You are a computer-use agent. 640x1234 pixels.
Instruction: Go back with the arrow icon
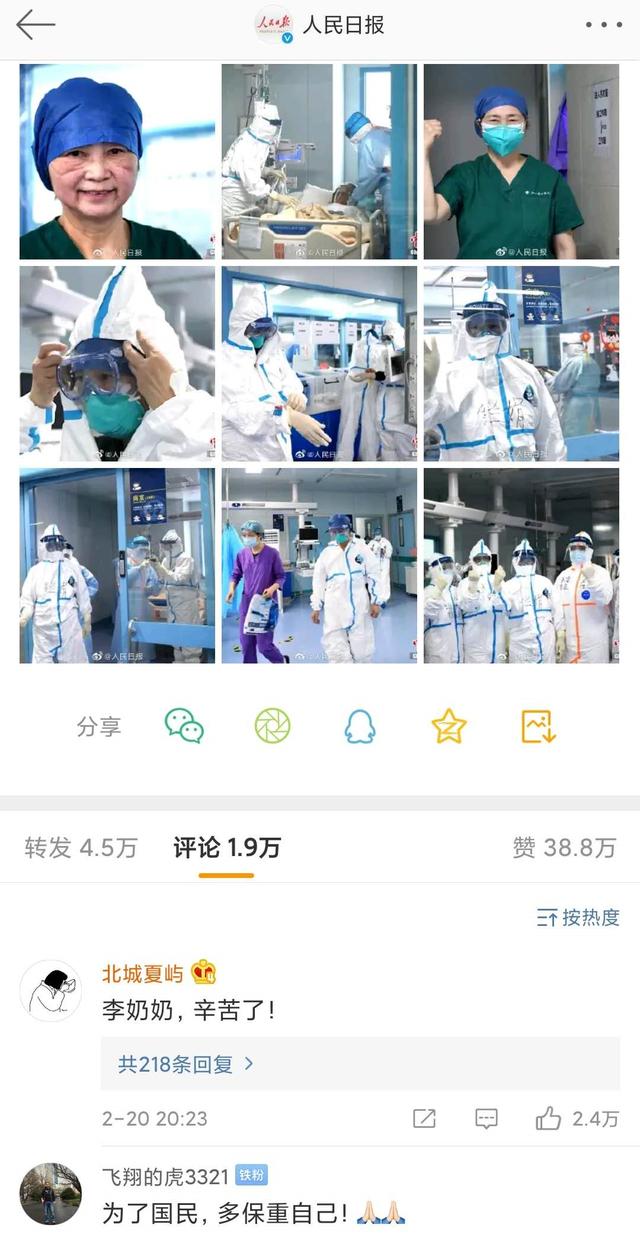pos(35,25)
